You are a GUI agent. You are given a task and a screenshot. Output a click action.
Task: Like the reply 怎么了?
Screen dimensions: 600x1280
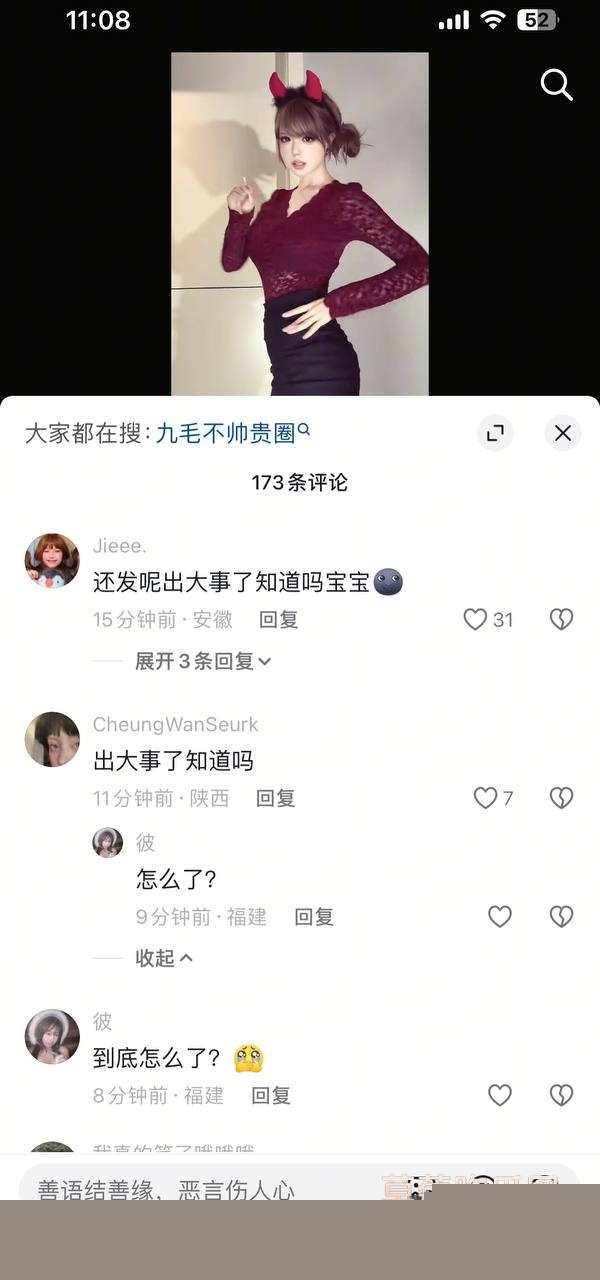[499, 917]
